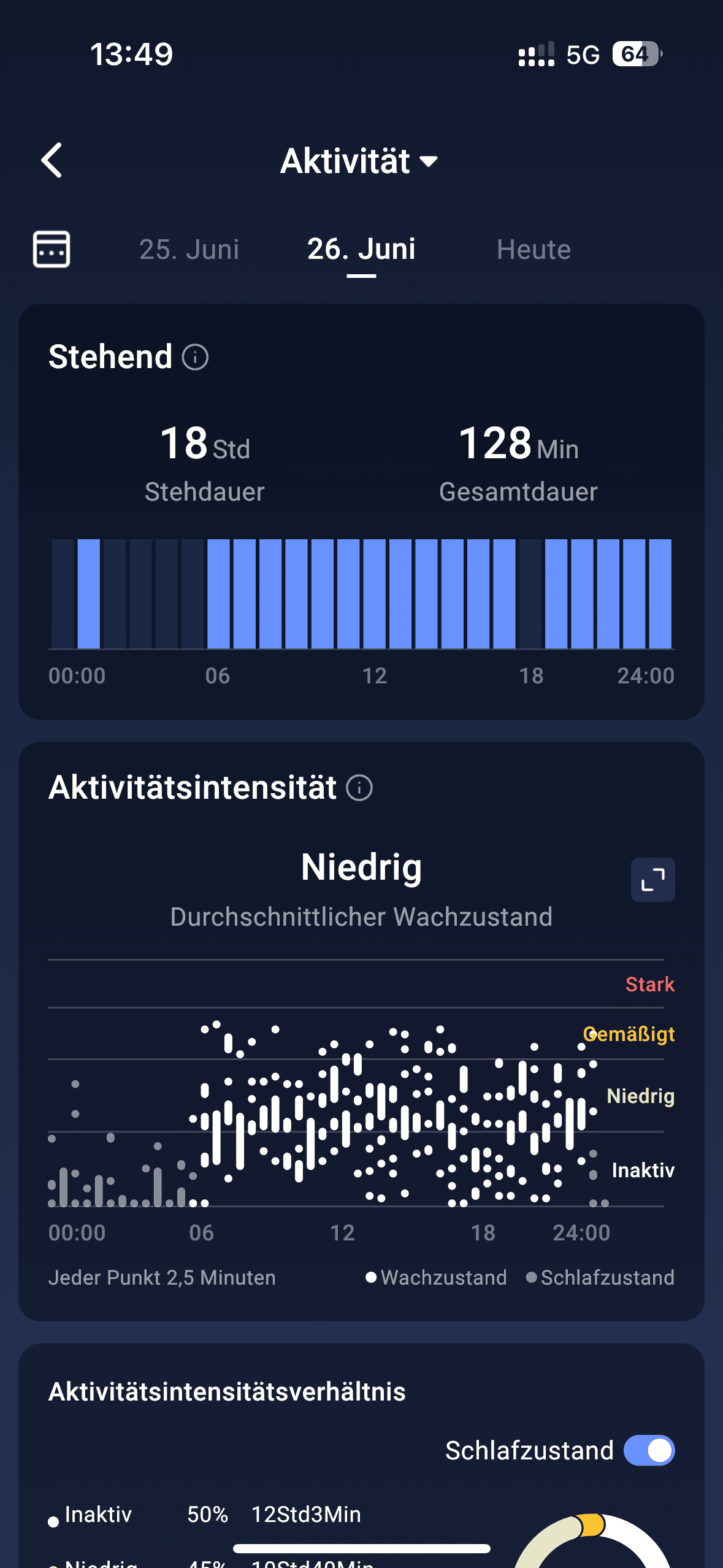This screenshot has height=1568, width=723.
Task: Show info about Stehend
Action: (x=195, y=357)
